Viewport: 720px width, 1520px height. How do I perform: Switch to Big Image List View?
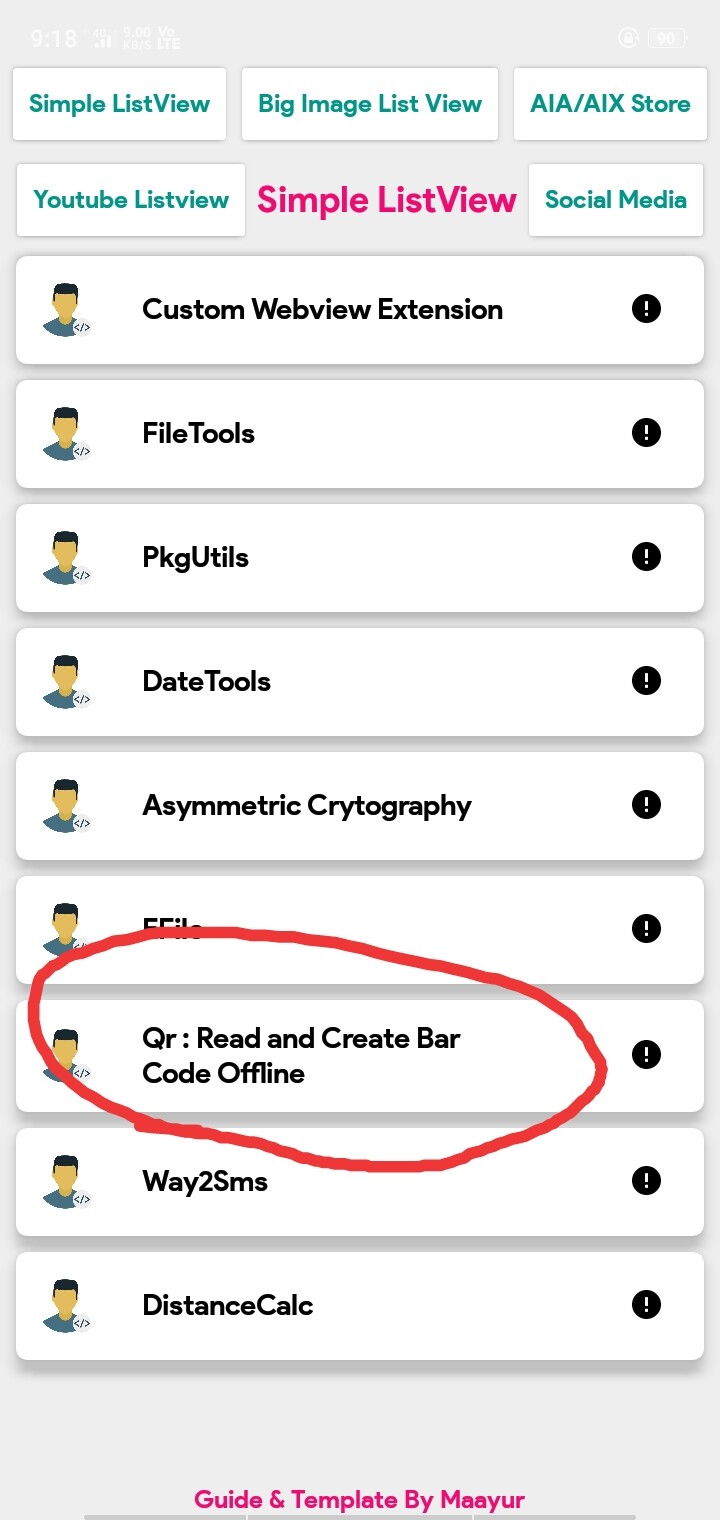click(369, 104)
